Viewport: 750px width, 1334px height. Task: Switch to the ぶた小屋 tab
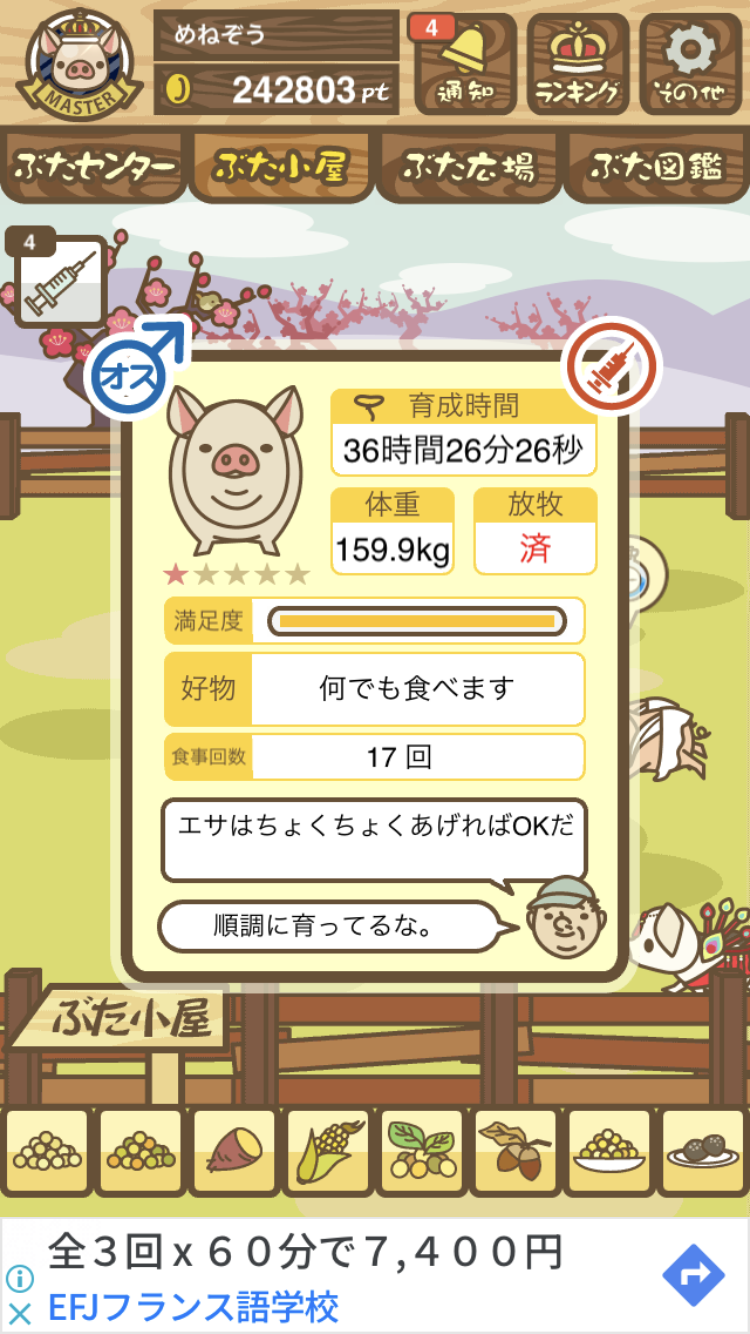click(x=280, y=166)
